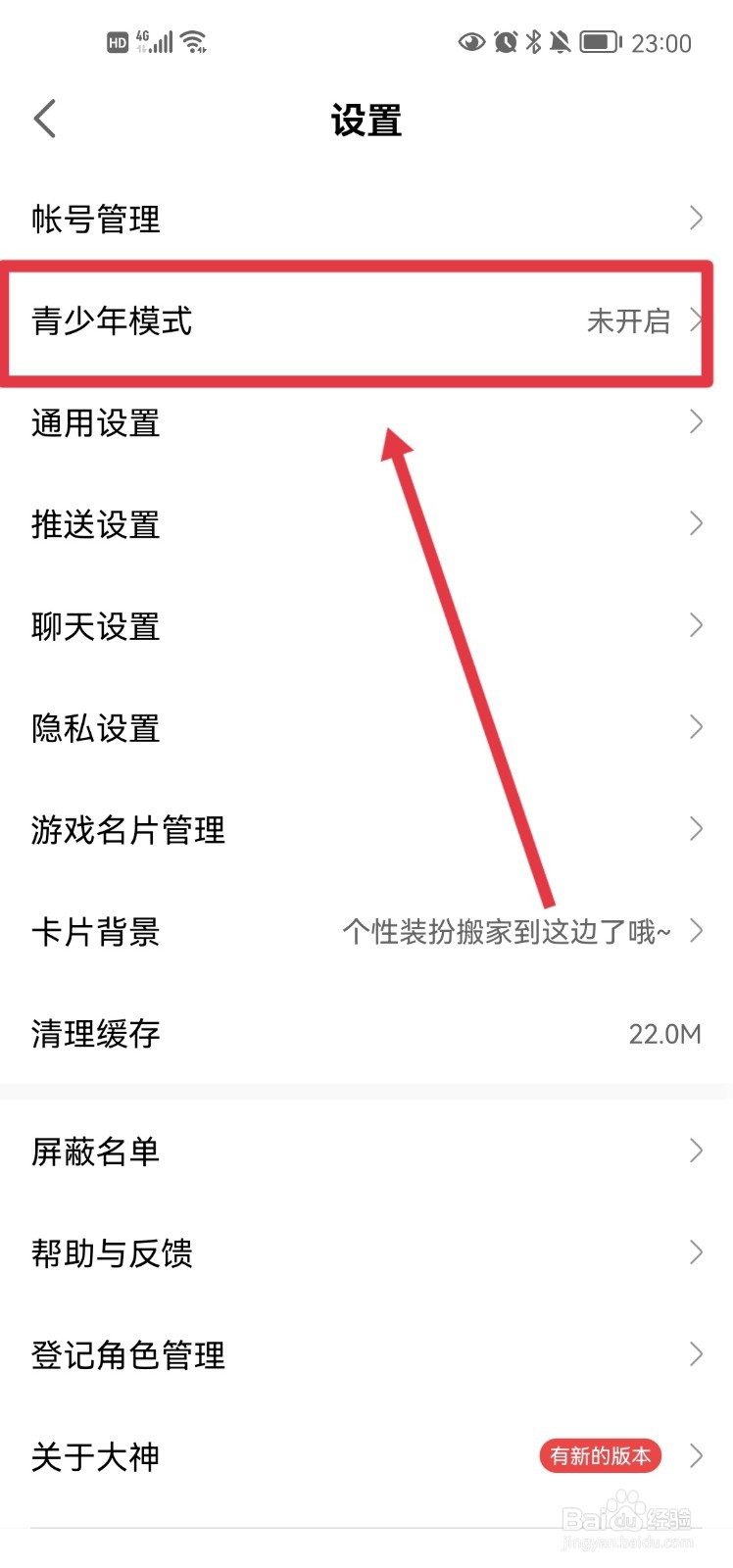The width and height of the screenshot is (733, 1568).
Task: Tap the back arrow to exit settings
Action: (44, 118)
